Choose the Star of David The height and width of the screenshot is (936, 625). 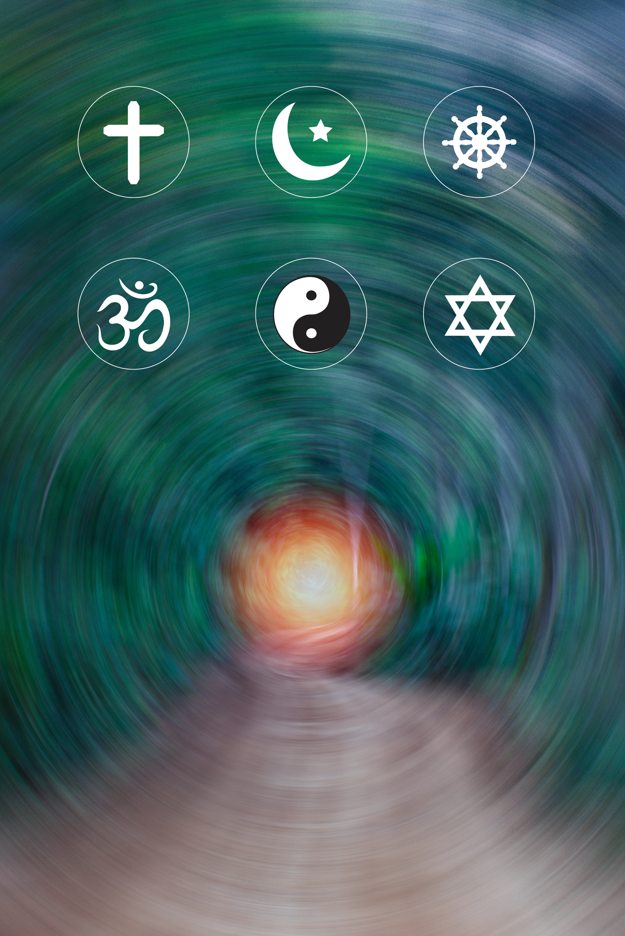click(x=479, y=314)
